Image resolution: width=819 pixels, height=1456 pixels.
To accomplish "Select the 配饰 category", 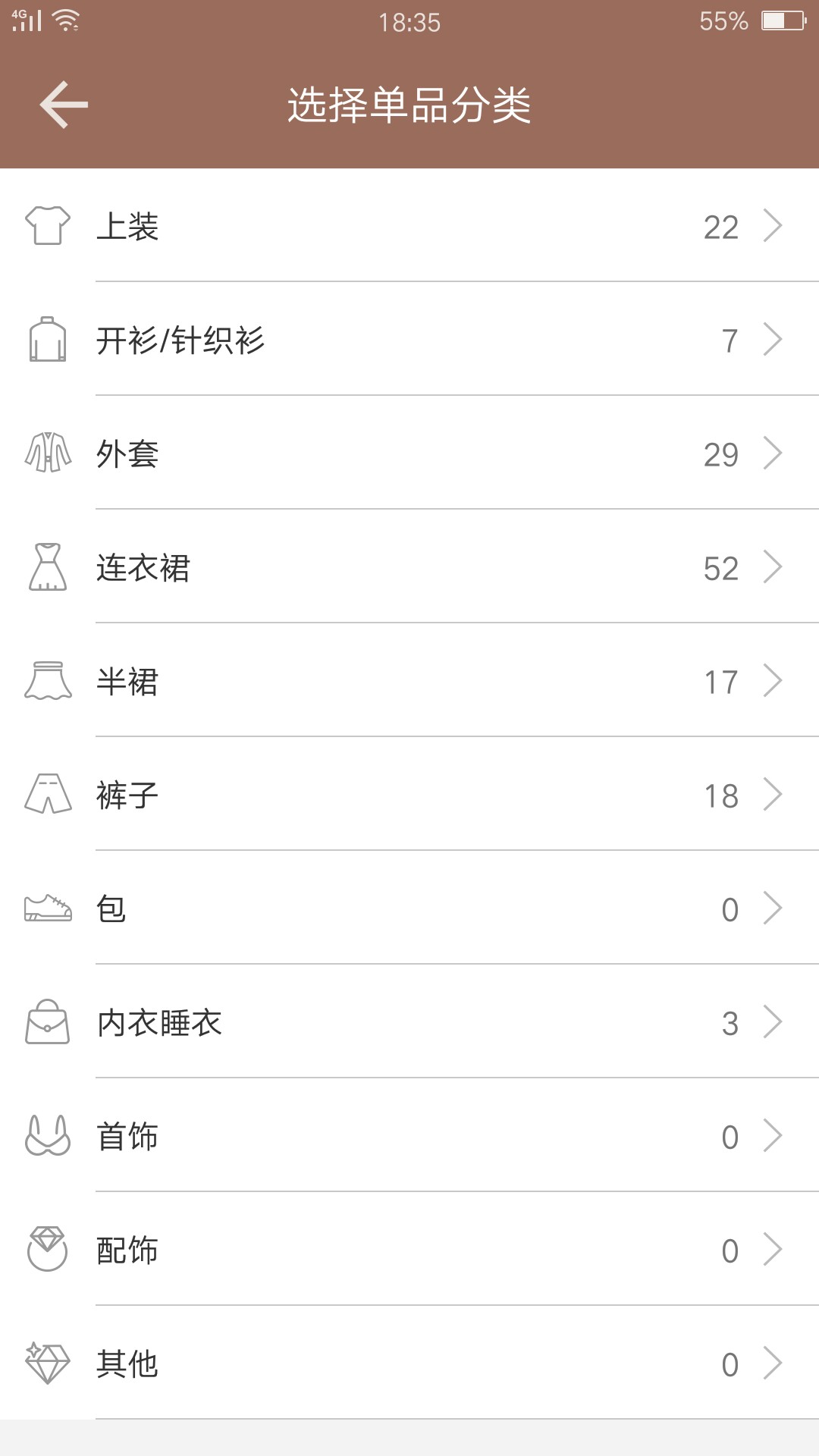I will (409, 1249).
